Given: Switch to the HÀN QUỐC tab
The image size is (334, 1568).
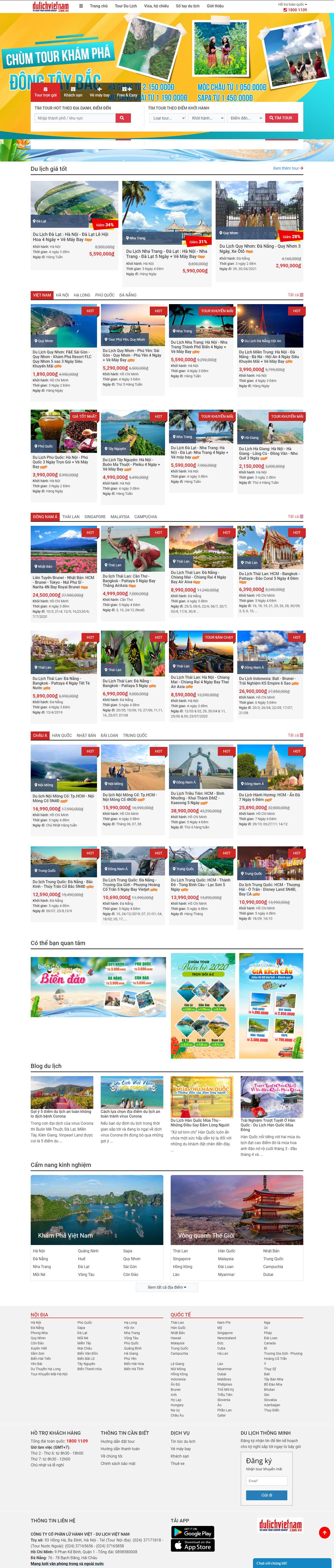Looking at the screenshot, I should [62, 735].
